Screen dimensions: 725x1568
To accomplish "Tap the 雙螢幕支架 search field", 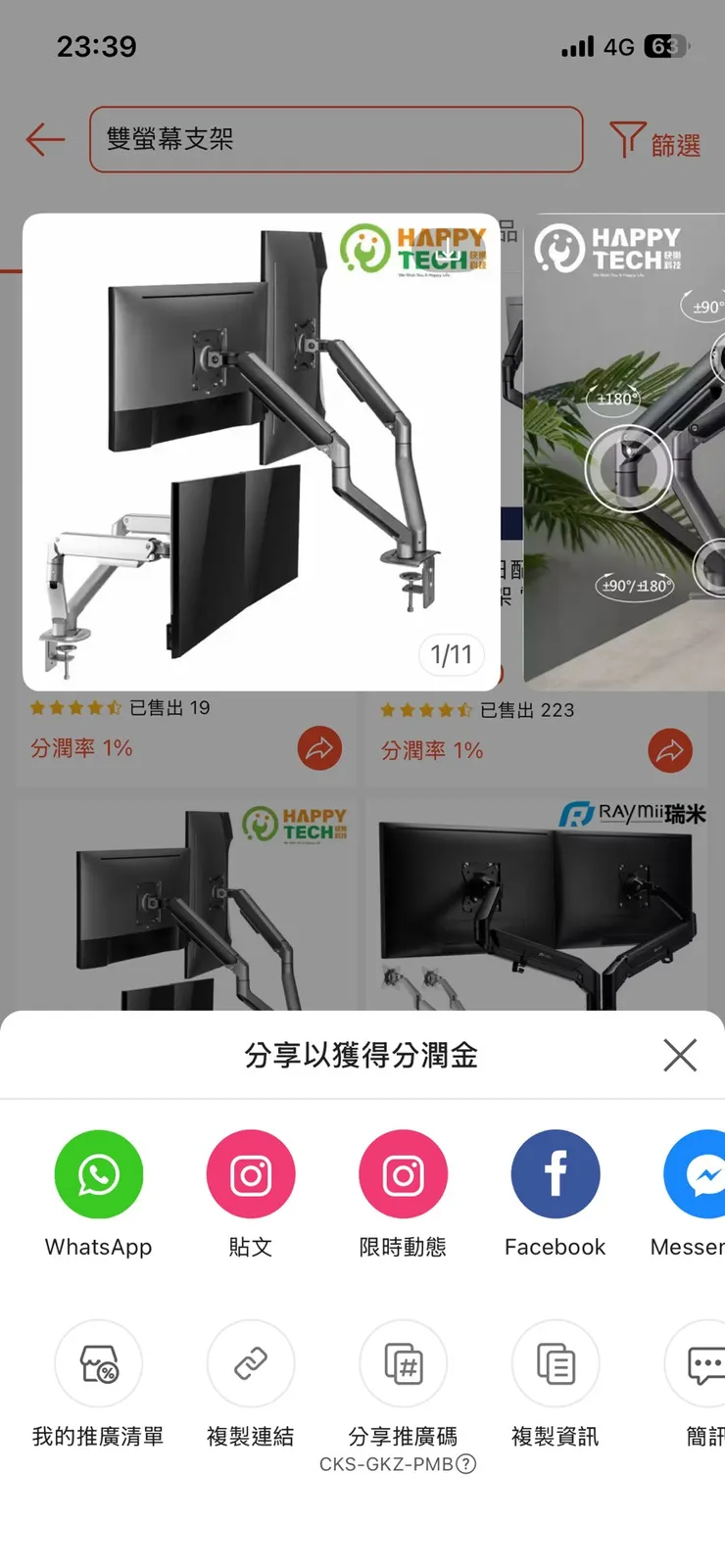I will coord(337,140).
